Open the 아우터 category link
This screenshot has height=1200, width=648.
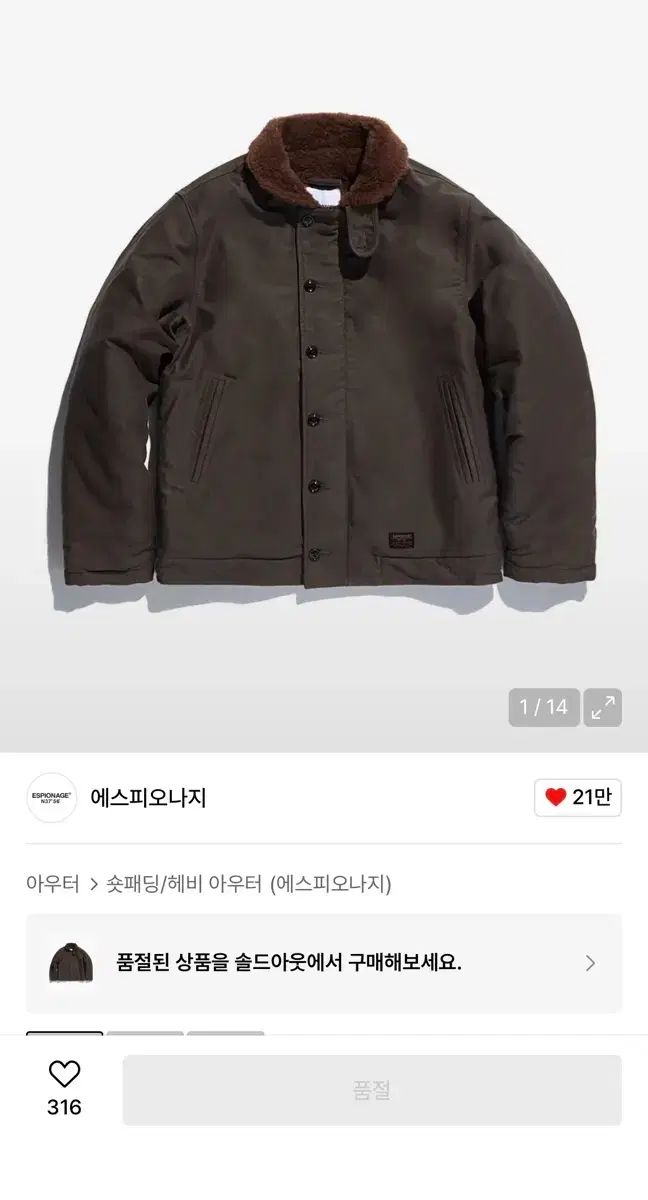(x=53, y=884)
